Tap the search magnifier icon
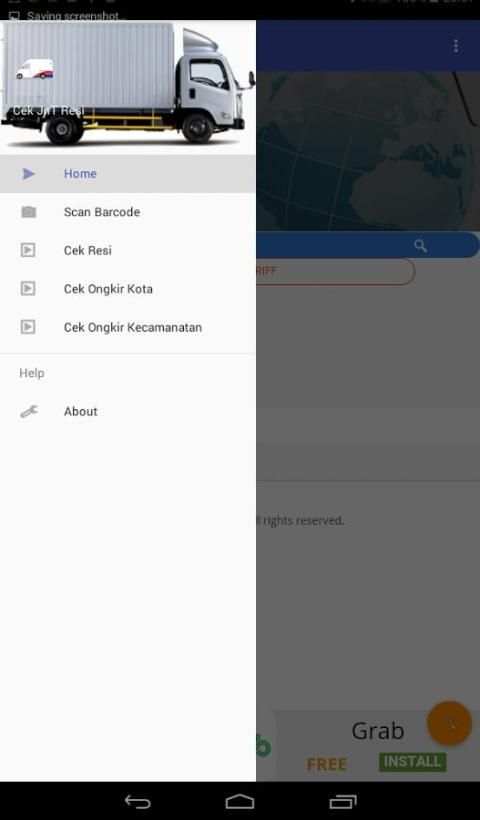 [x=420, y=245]
